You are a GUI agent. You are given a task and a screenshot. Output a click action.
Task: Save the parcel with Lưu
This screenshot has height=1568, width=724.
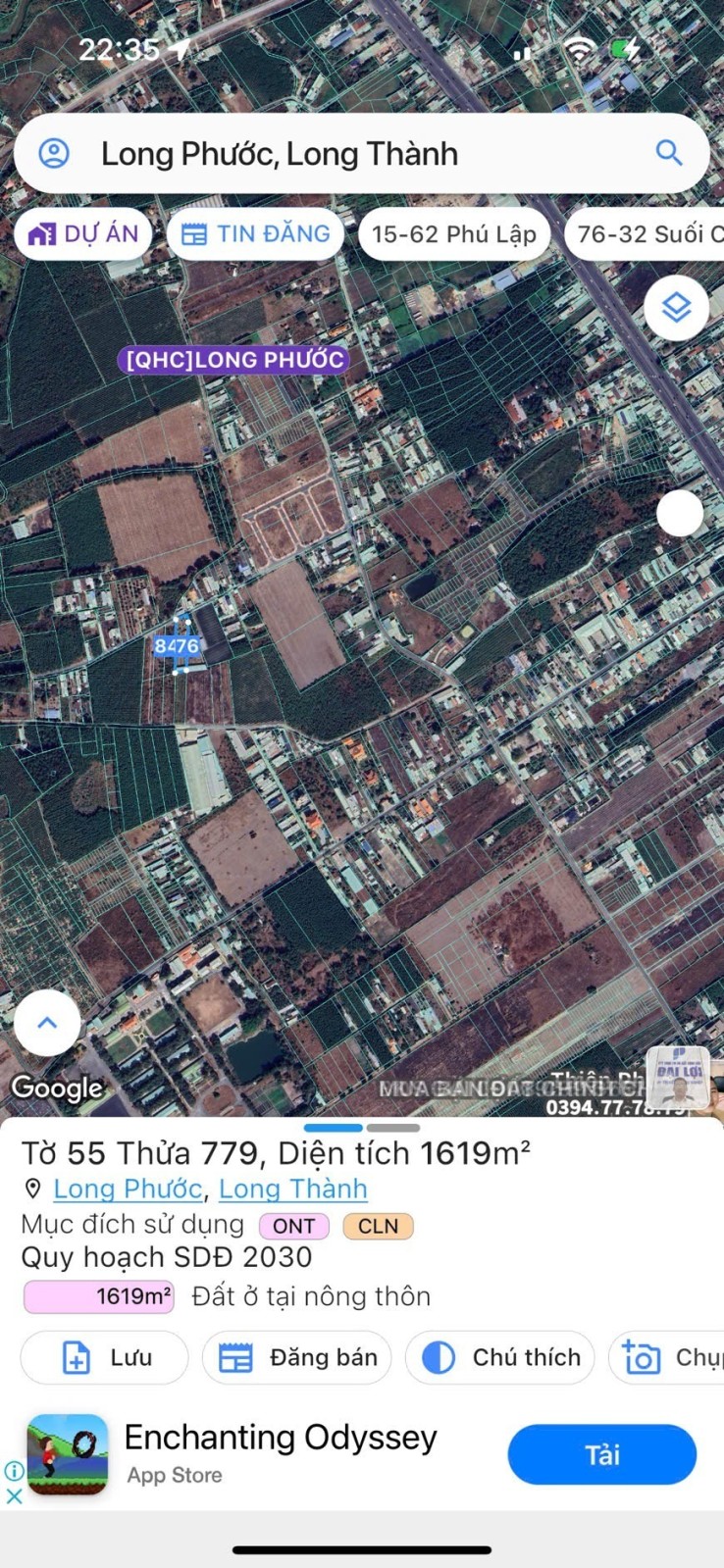[105, 1357]
